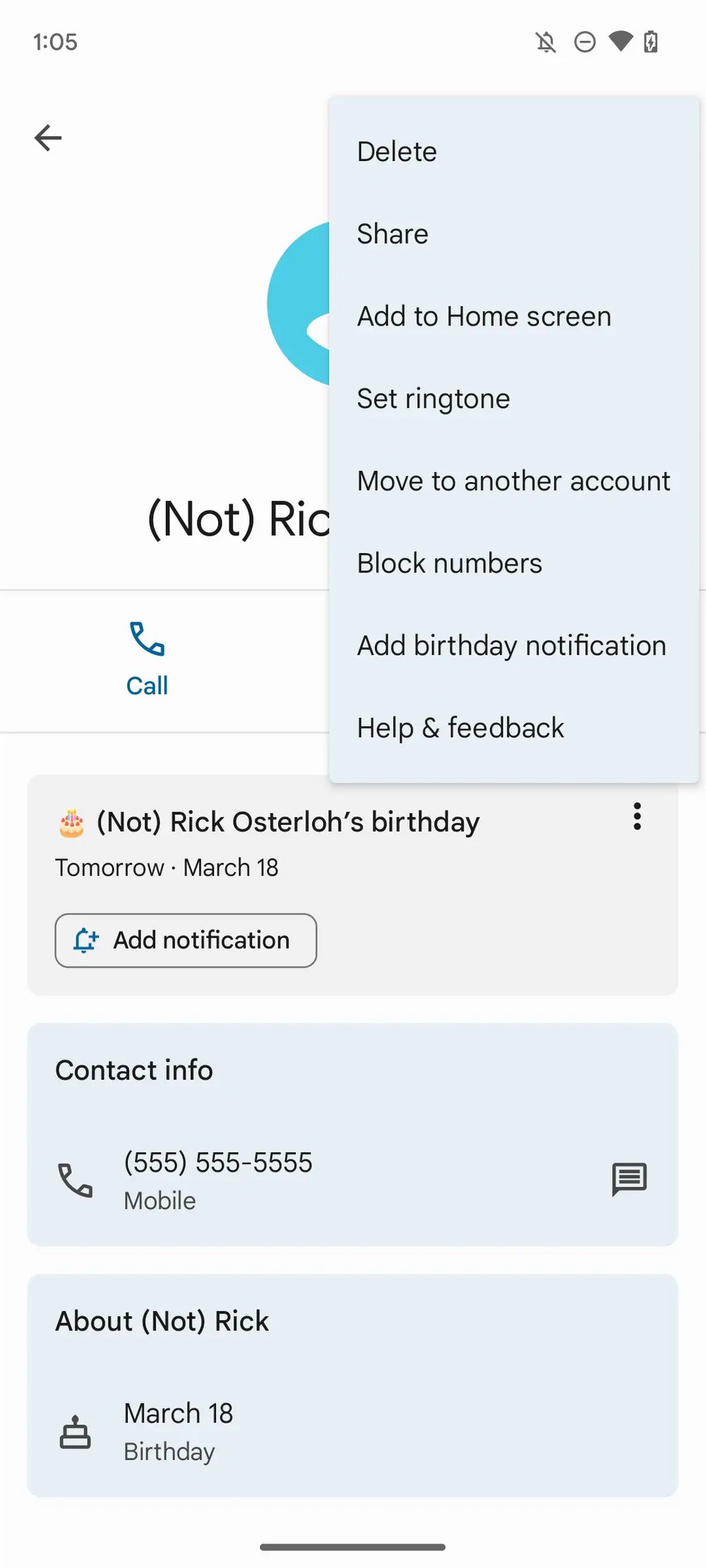Send a text via message icon
Screen dimensions: 706x1568
click(629, 1179)
